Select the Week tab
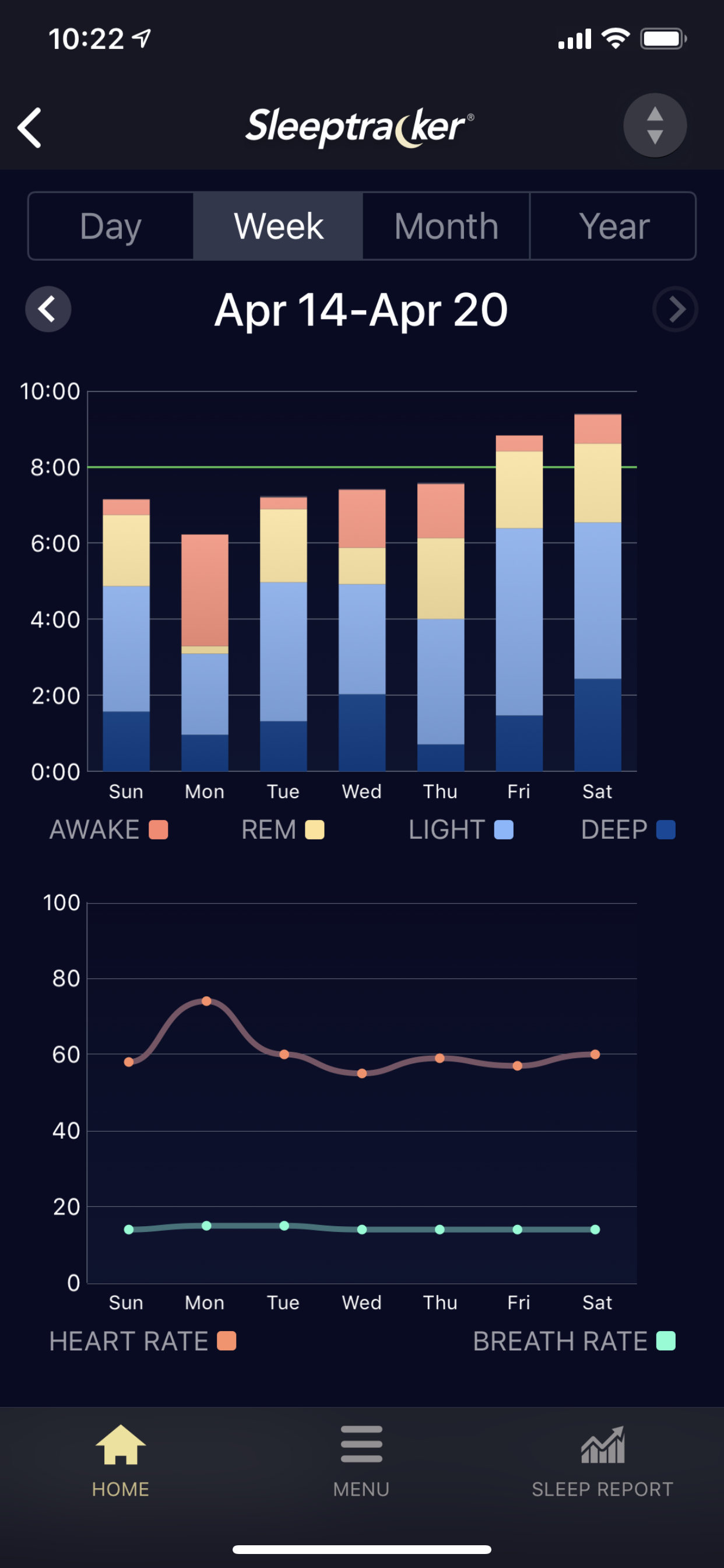724x1568 pixels. (x=278, y=226)
